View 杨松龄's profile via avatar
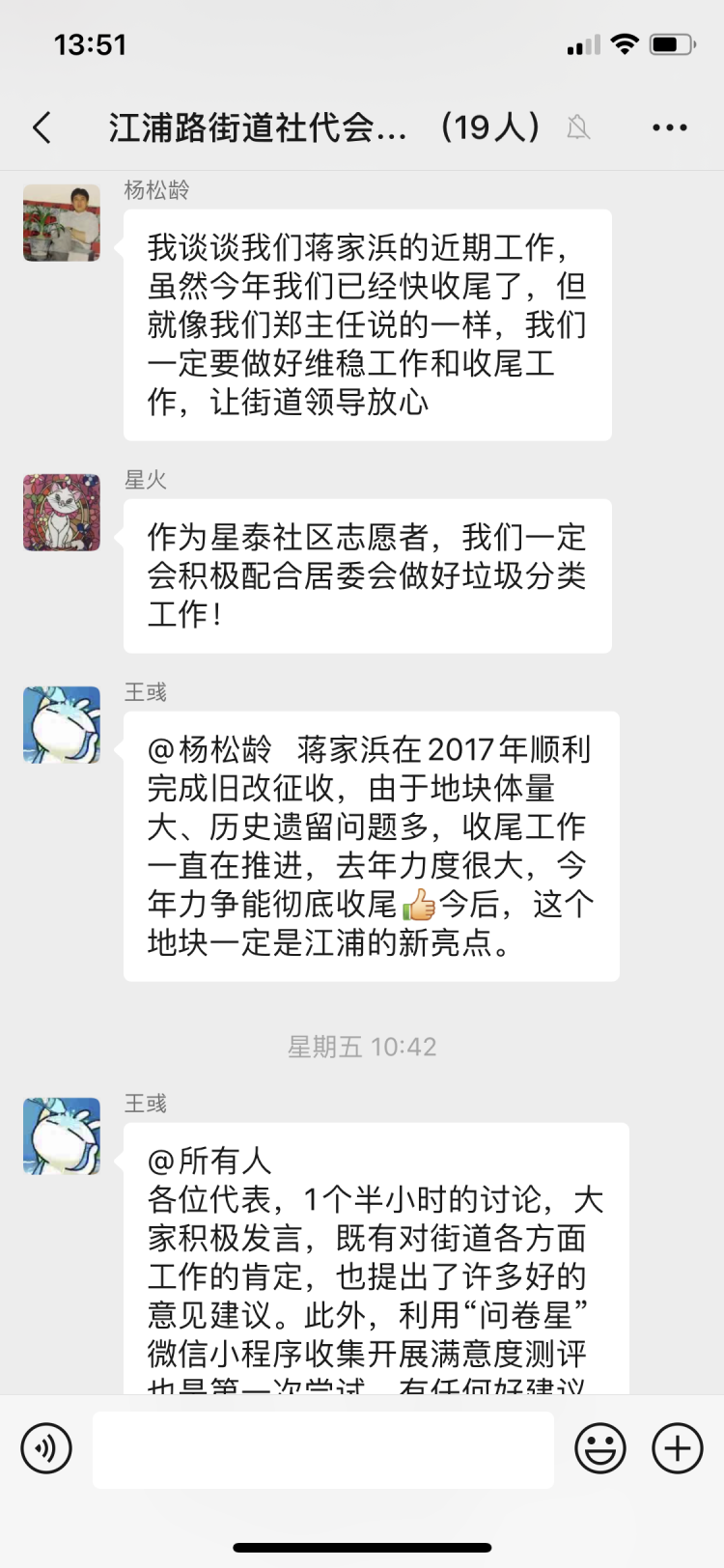Screen dimensions: 724x1568 (62, 223)
